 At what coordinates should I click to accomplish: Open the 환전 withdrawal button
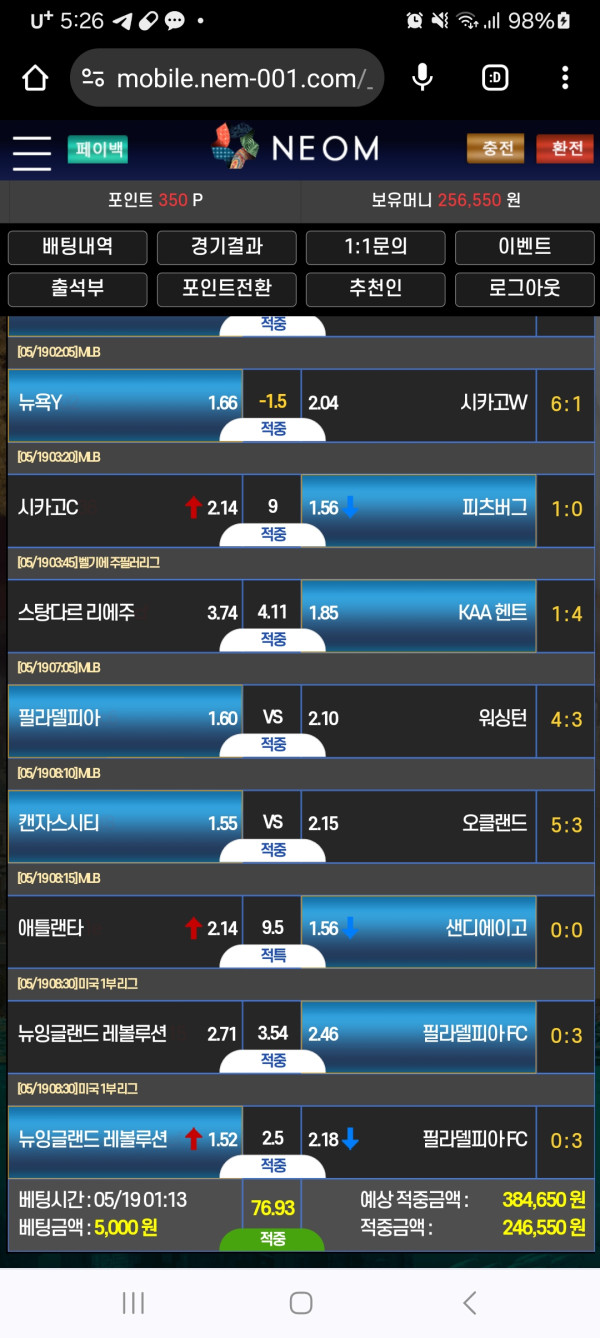[x=565, y=149]
